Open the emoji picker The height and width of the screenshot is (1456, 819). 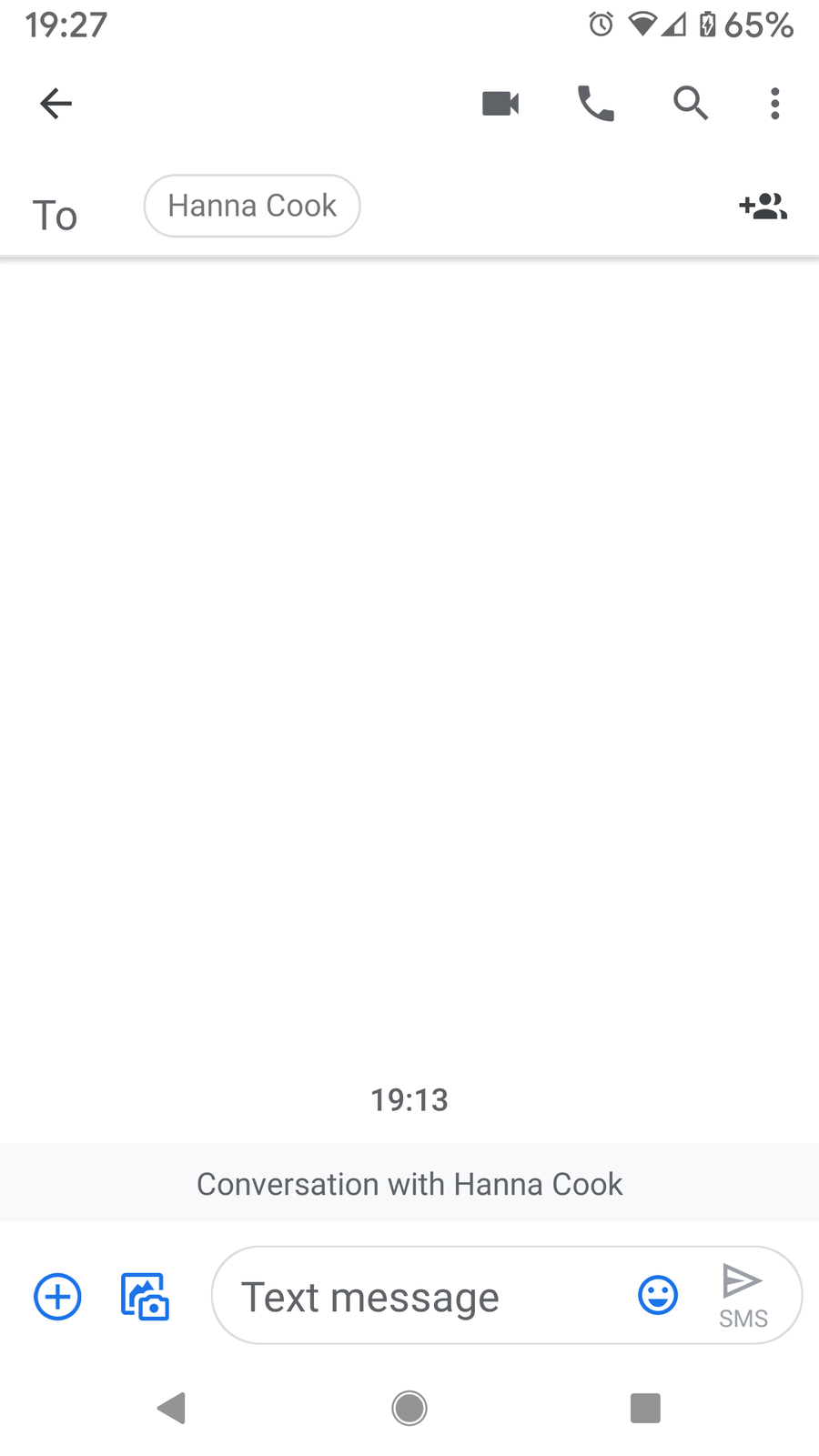[658, 1295]
